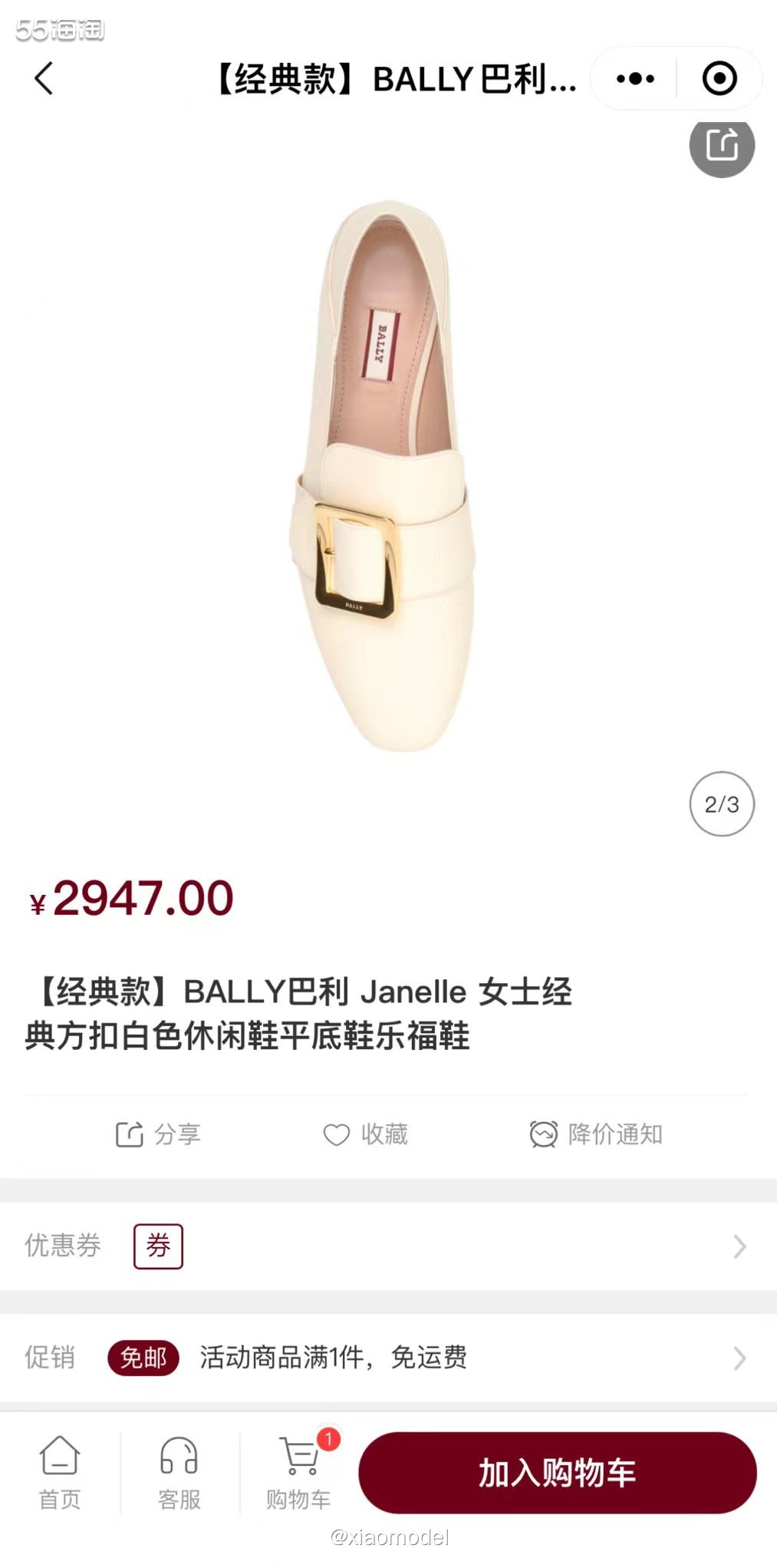
Task: Tap the 券 coupon badge
Action: (159, 1246)
